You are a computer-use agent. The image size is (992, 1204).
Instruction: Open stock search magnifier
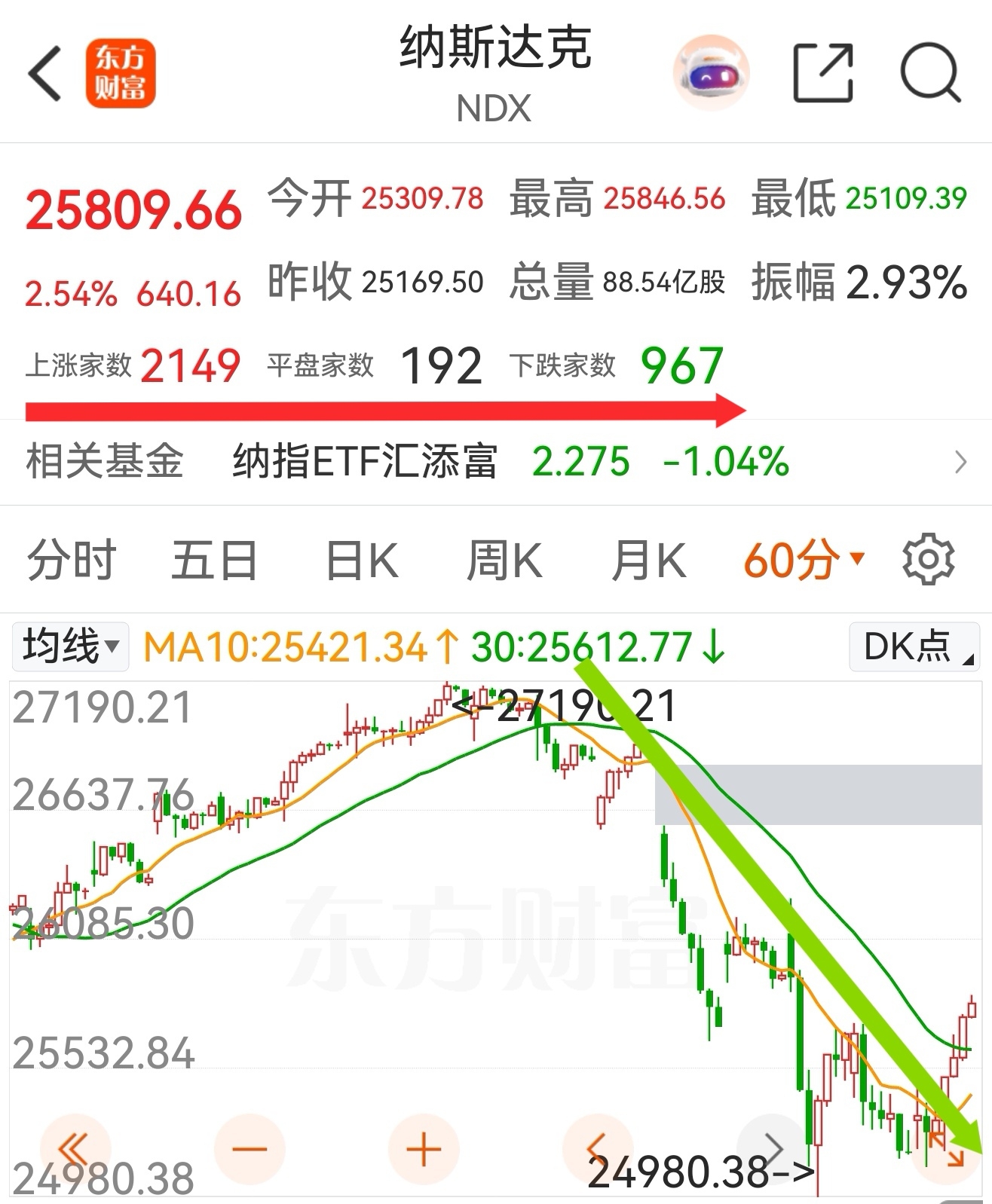[x=931, y=73]
